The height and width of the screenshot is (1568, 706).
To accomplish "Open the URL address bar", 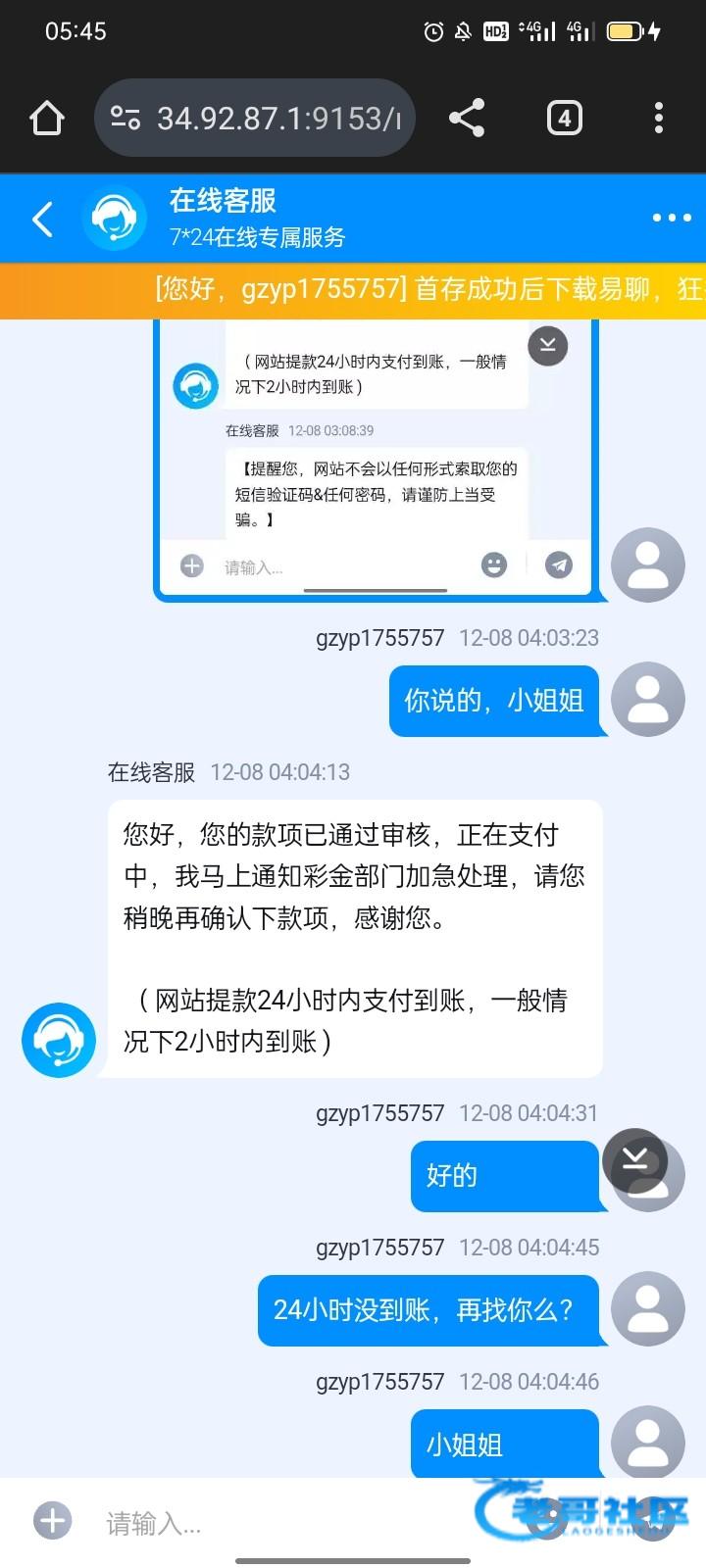I will coord(255,119).
